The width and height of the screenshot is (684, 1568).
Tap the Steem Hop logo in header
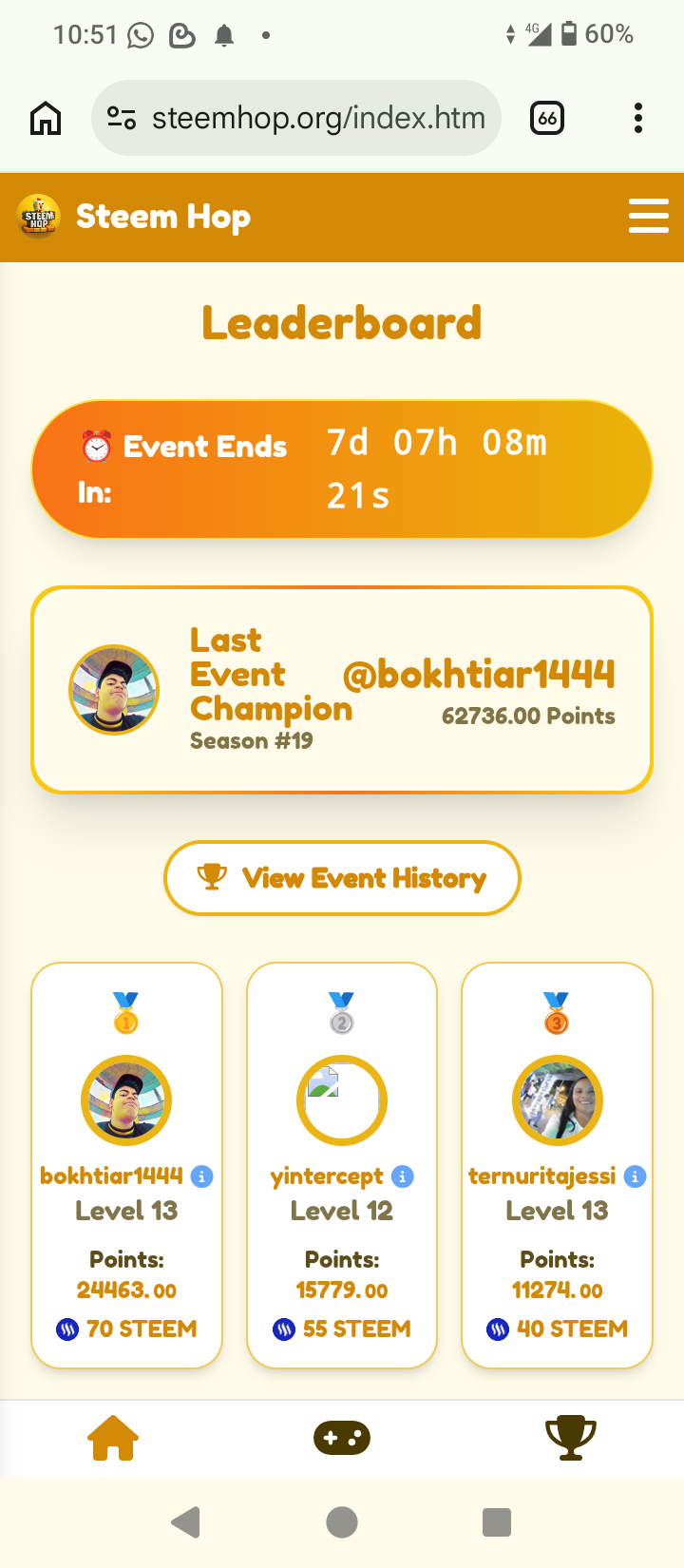click(x=39, y=216)
